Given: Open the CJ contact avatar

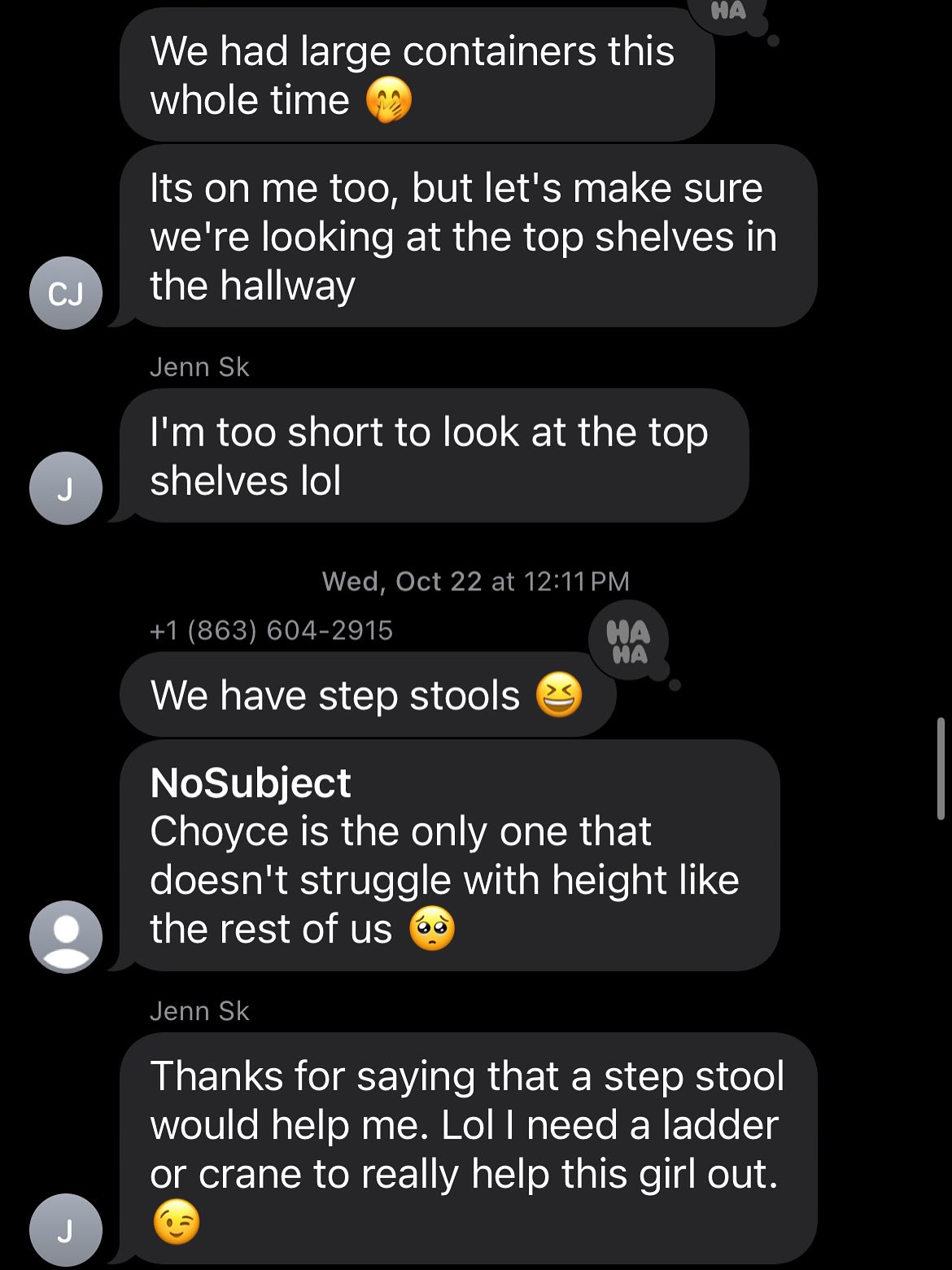Looking at the screenshot, I should click(x=66, y=293).
